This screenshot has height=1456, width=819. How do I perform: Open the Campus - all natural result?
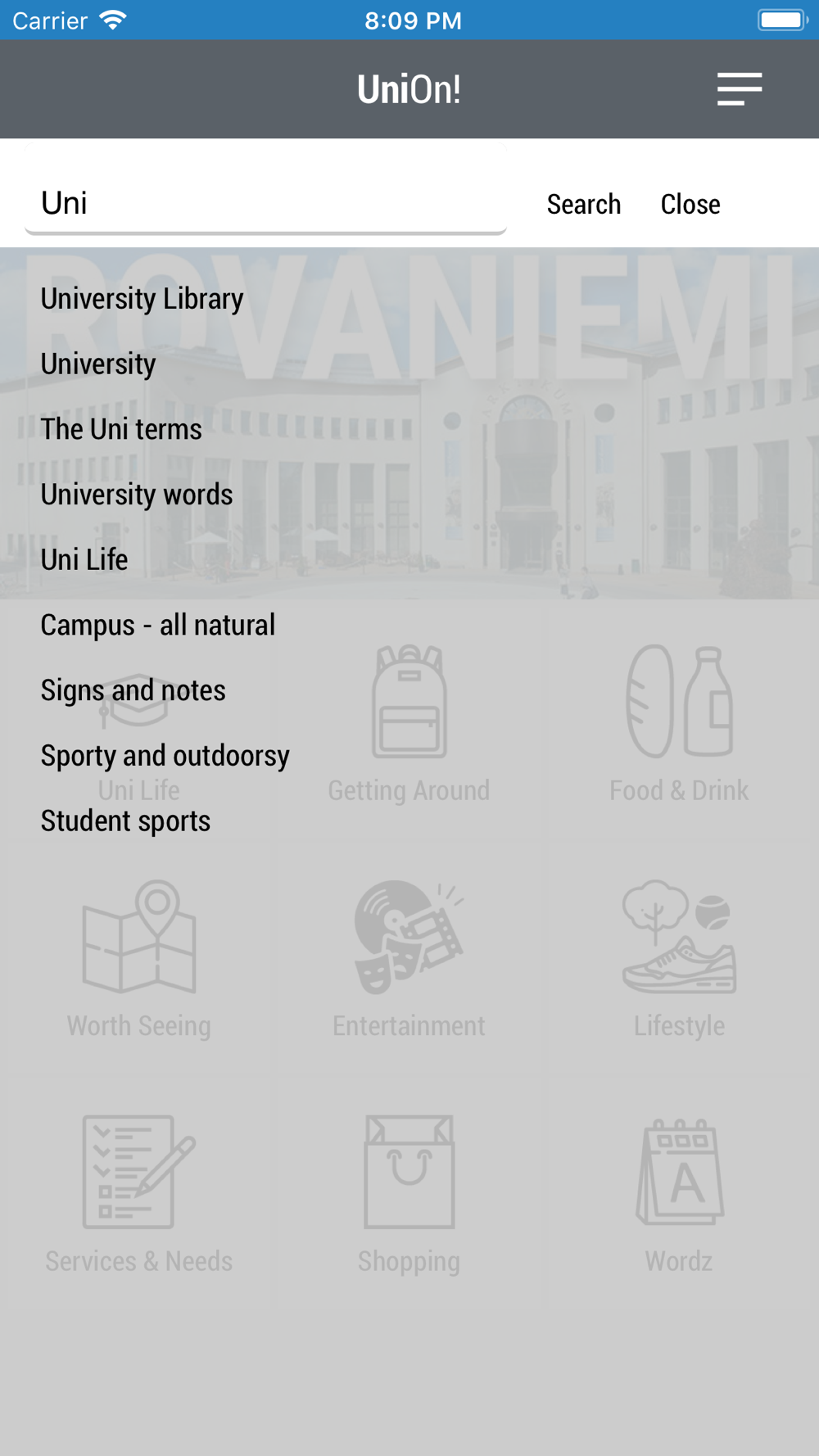pyautogui.click(x=157, y=626)
